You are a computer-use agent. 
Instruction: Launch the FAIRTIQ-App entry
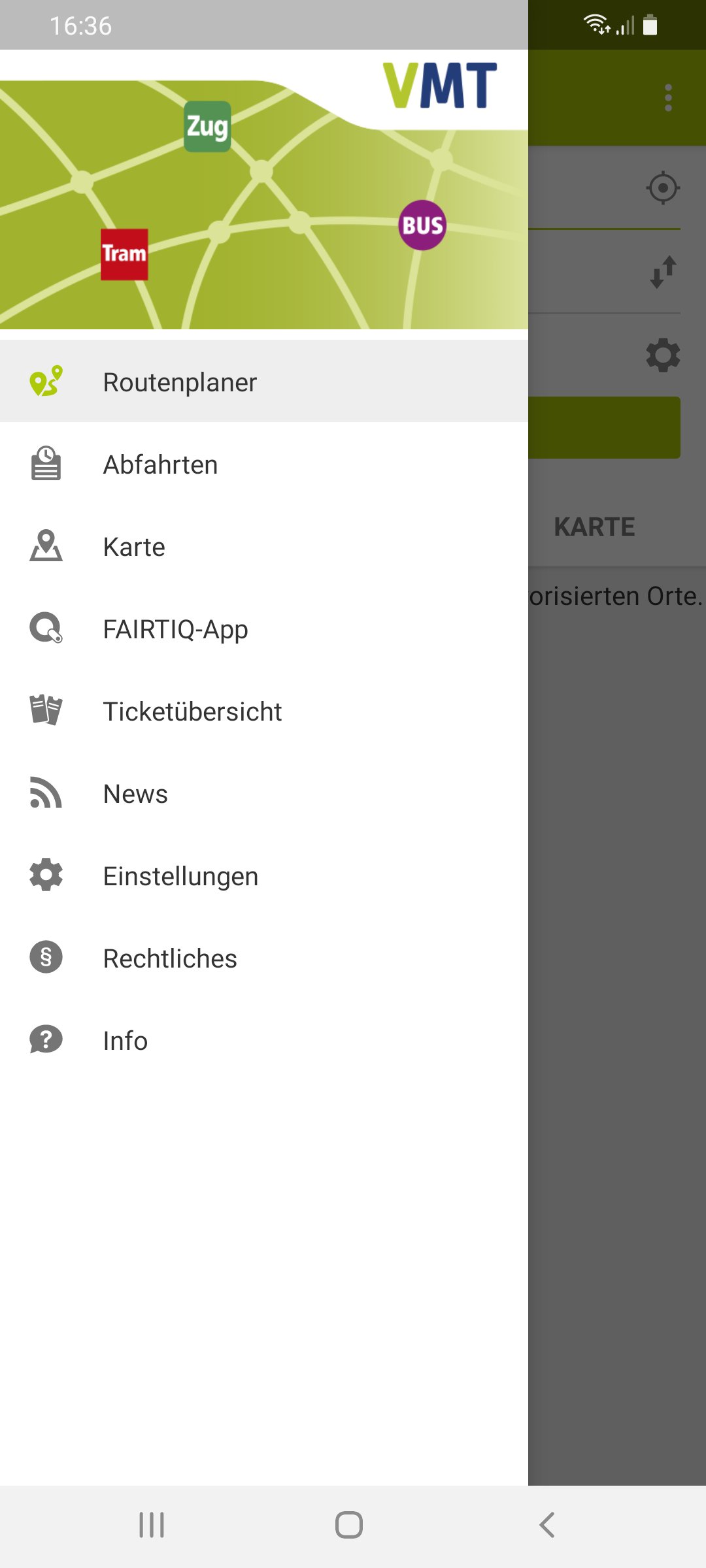point(175,629)
